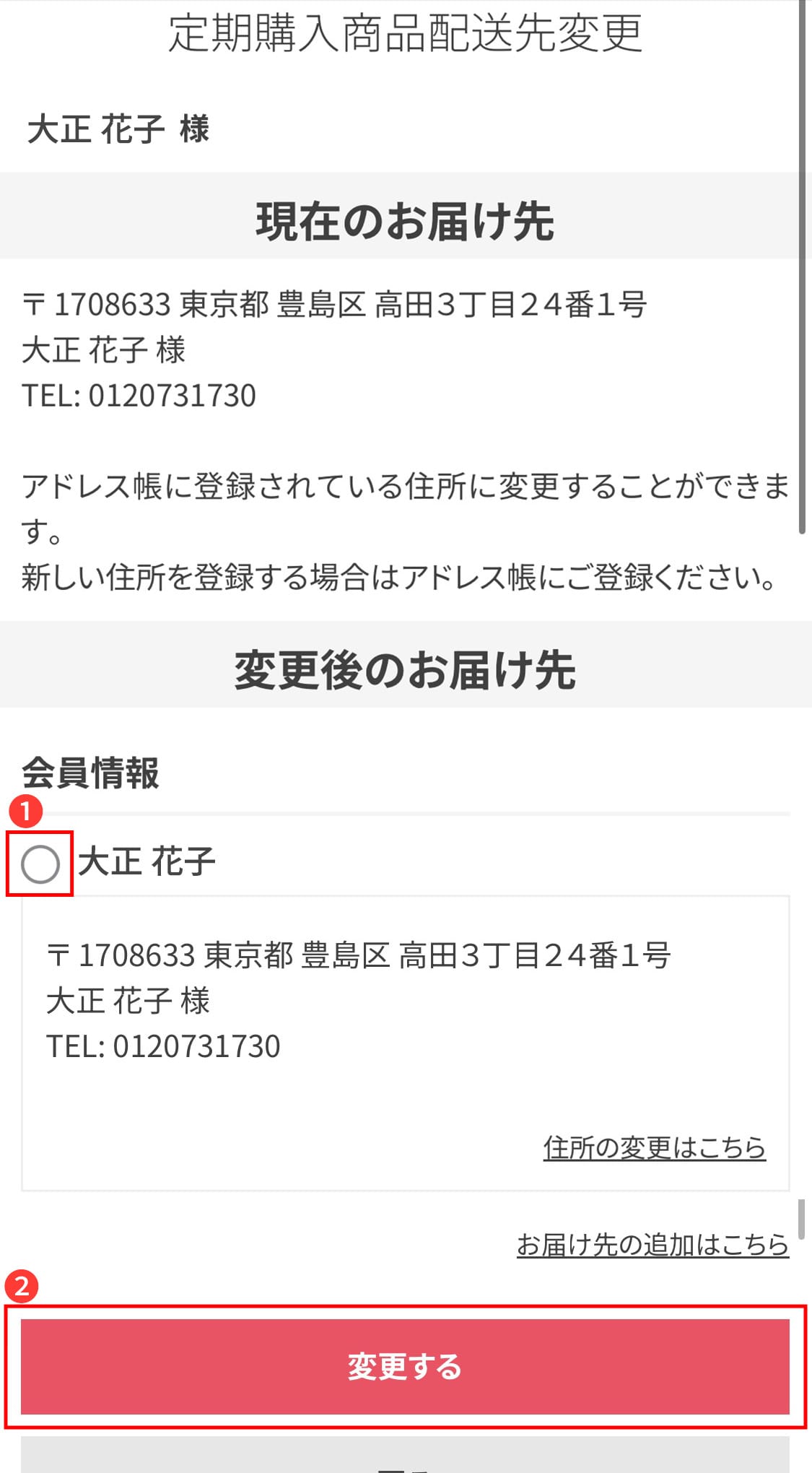Viewport: 812px width, 1473px height.
Task: Select the 大正 花子 address radio button
Action: click(40, 864)
